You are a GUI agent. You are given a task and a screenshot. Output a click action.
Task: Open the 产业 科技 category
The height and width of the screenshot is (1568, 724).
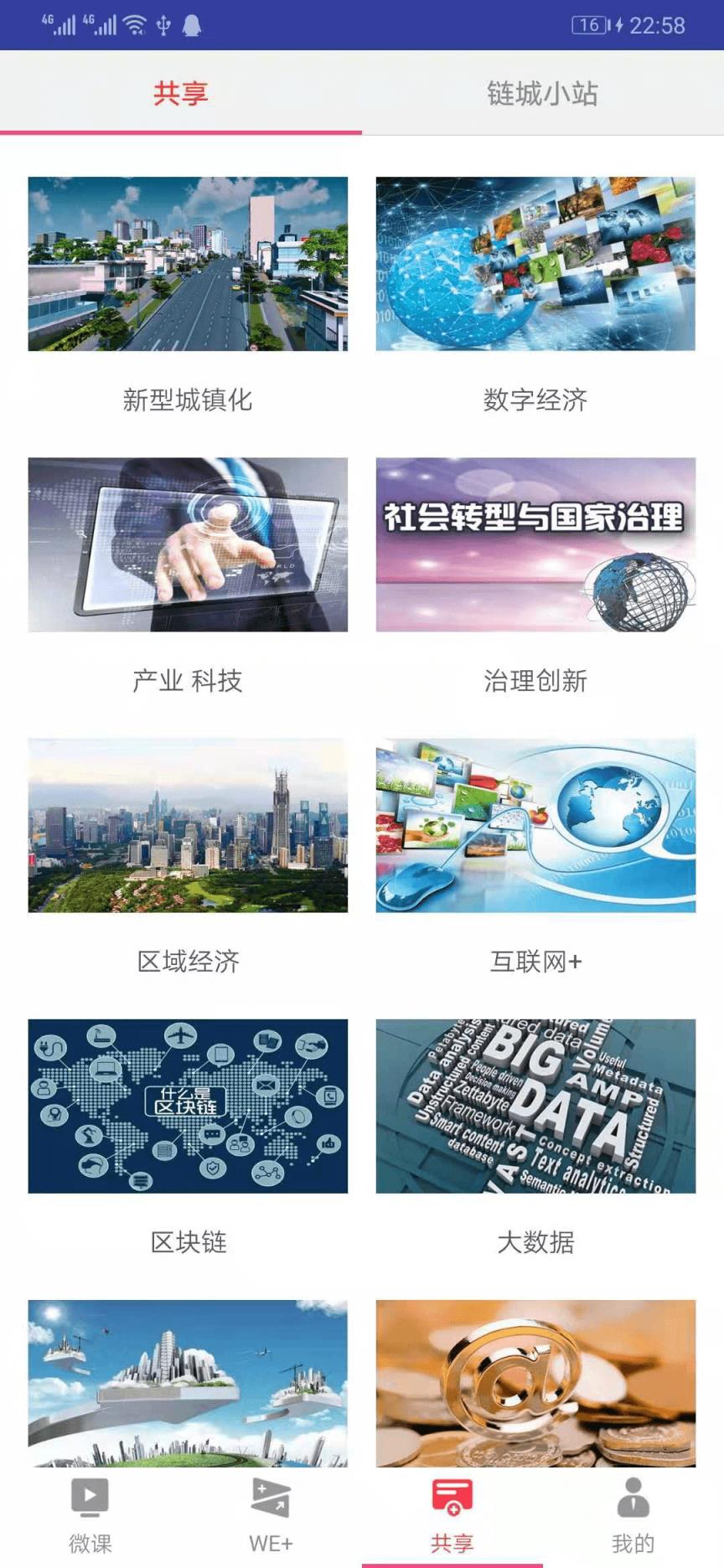click(x=188, y=544)
